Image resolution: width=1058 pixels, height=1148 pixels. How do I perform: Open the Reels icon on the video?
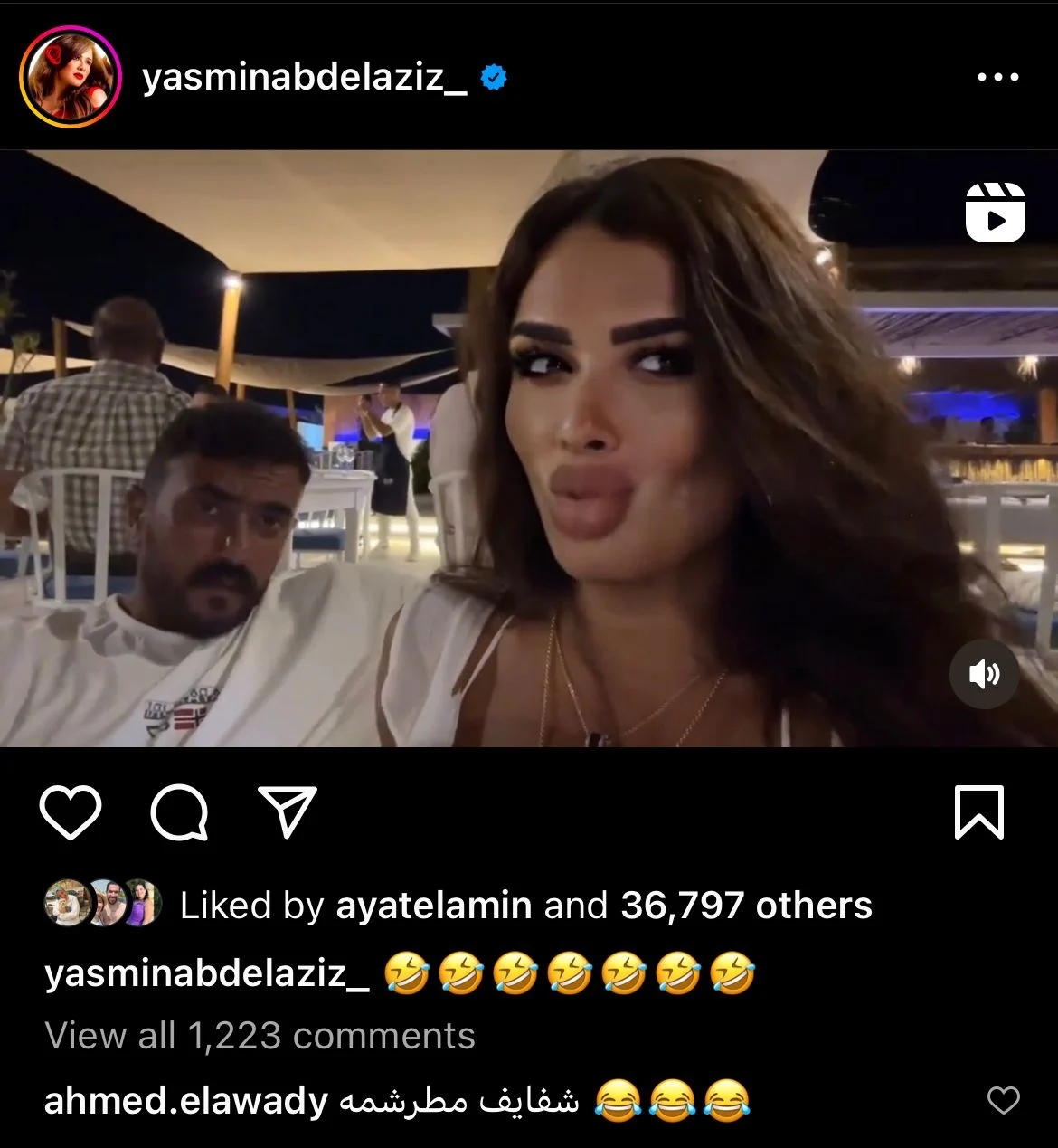(x=995, y=213)
